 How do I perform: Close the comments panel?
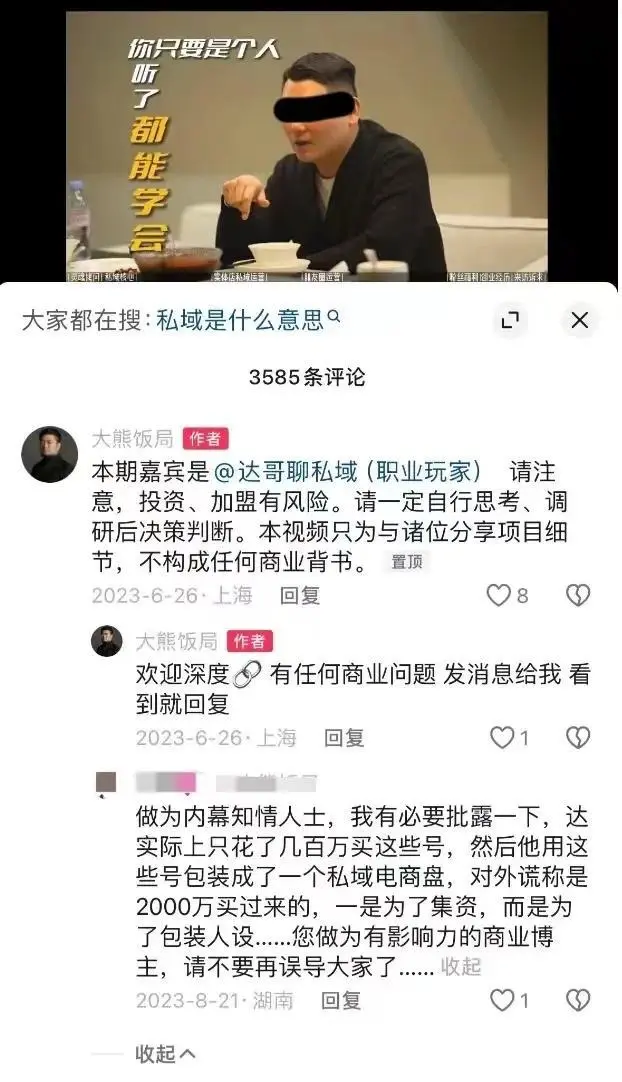pyautogui.click(x=579, y=320)
